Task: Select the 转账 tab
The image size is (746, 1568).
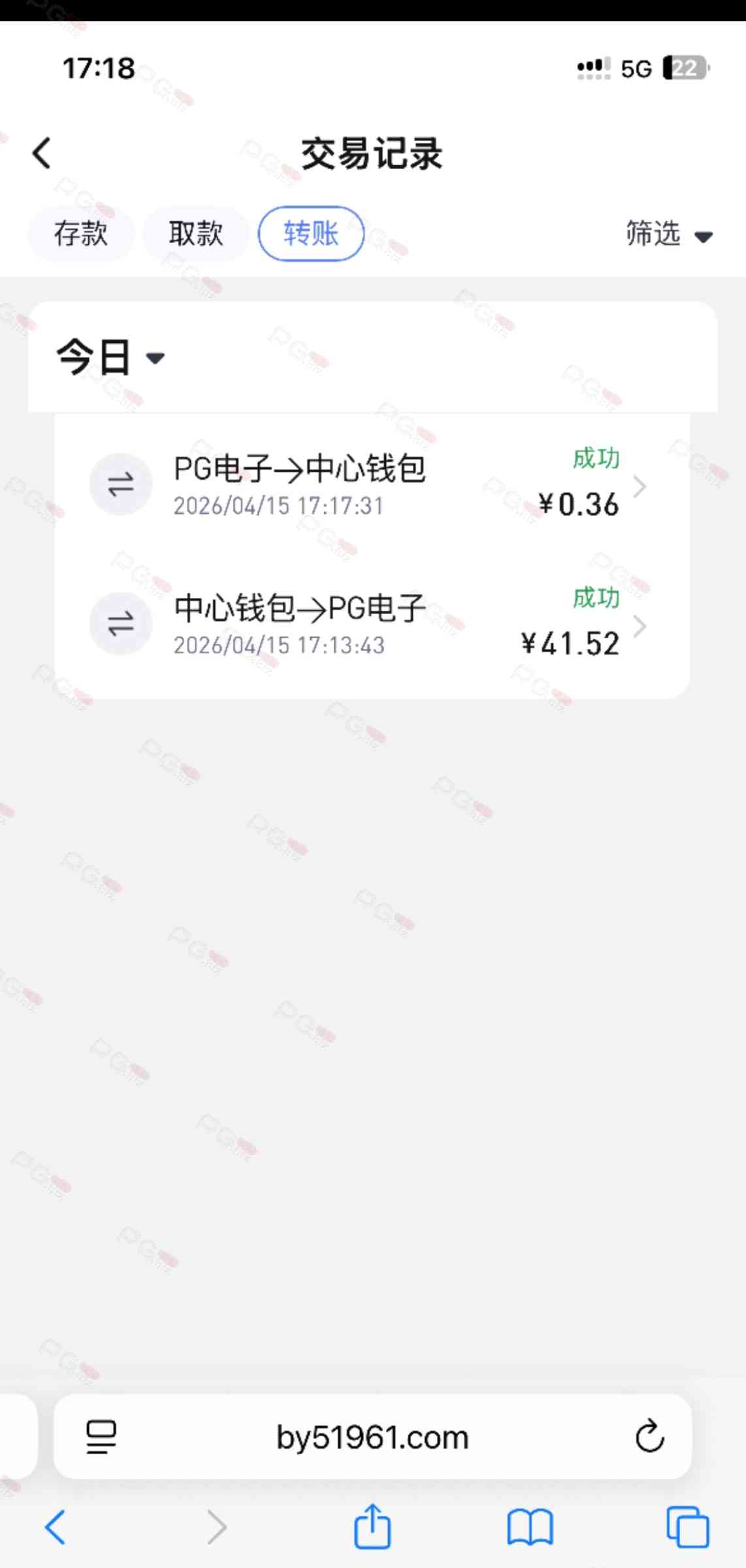Action: (x=311, y=234)
